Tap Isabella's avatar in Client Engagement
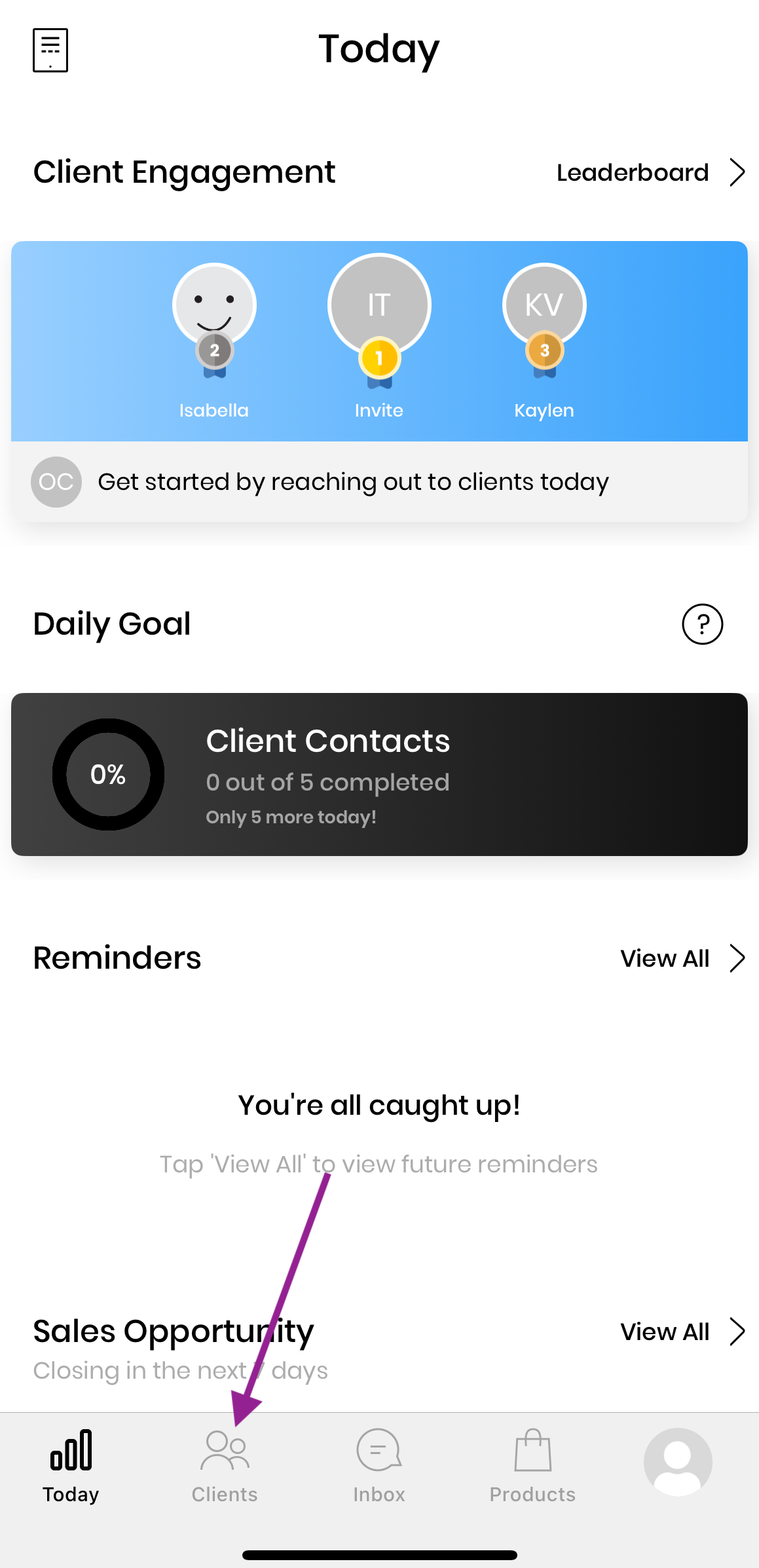Image resolution: width=759 pixels, height=1568 pixels. [214, 306]
